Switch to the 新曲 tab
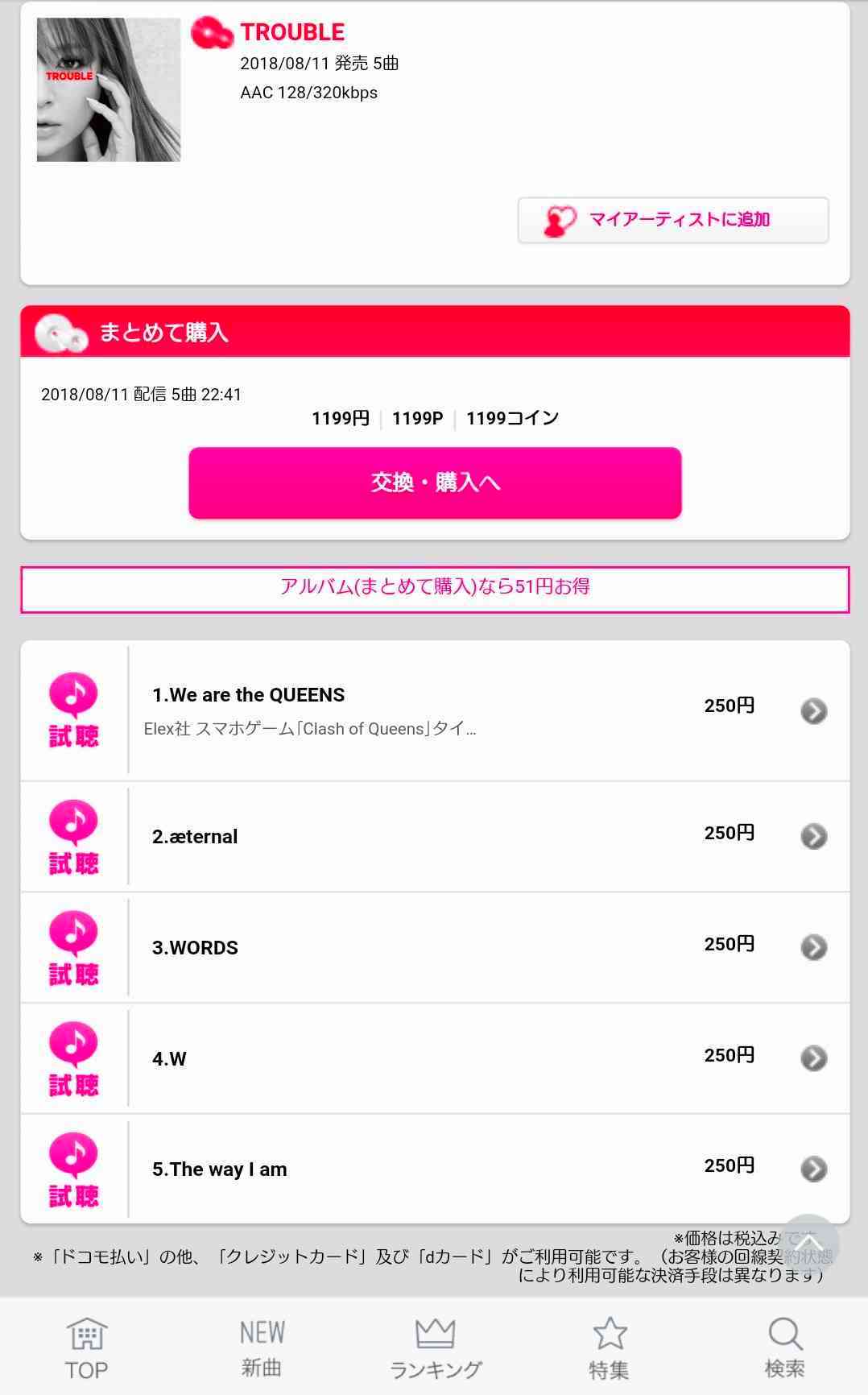The width and height of the screenshot is (868, 1395). [x=262, y=1348]
